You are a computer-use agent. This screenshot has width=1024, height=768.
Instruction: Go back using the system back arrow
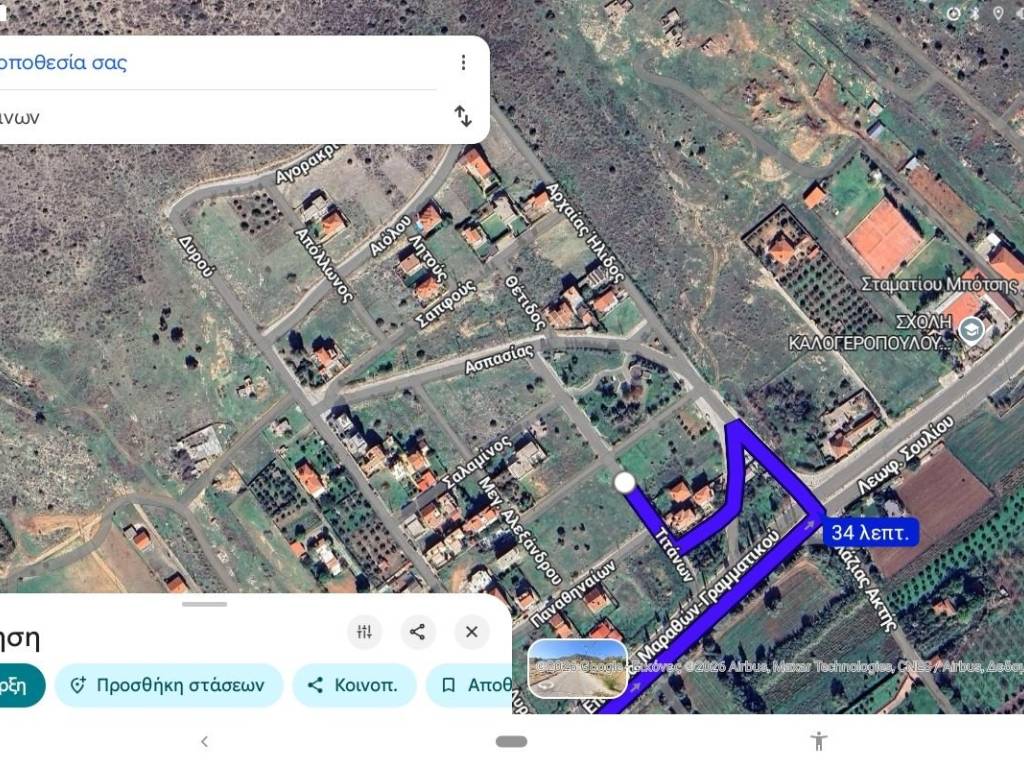tap(204, 741)
